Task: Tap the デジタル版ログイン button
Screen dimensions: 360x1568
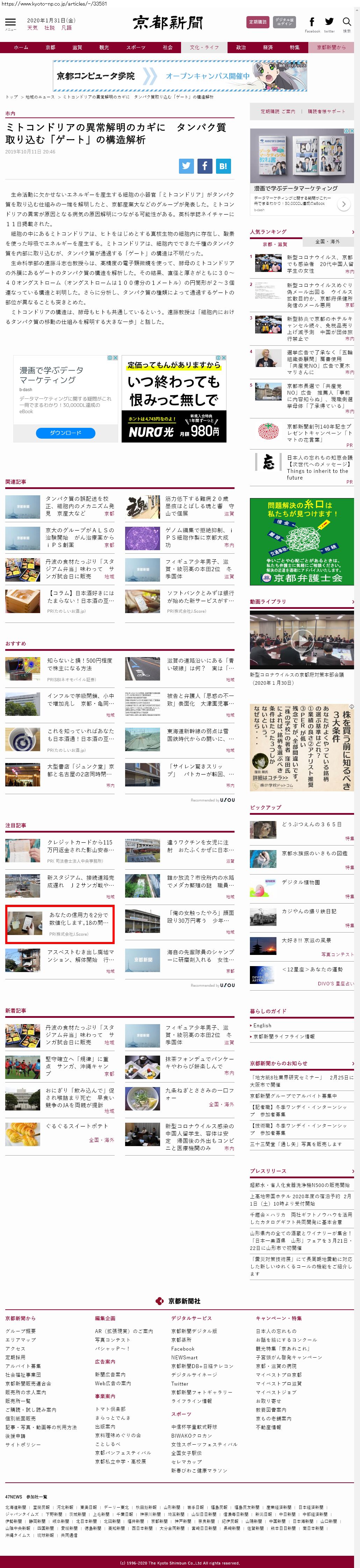Action: 284,22
